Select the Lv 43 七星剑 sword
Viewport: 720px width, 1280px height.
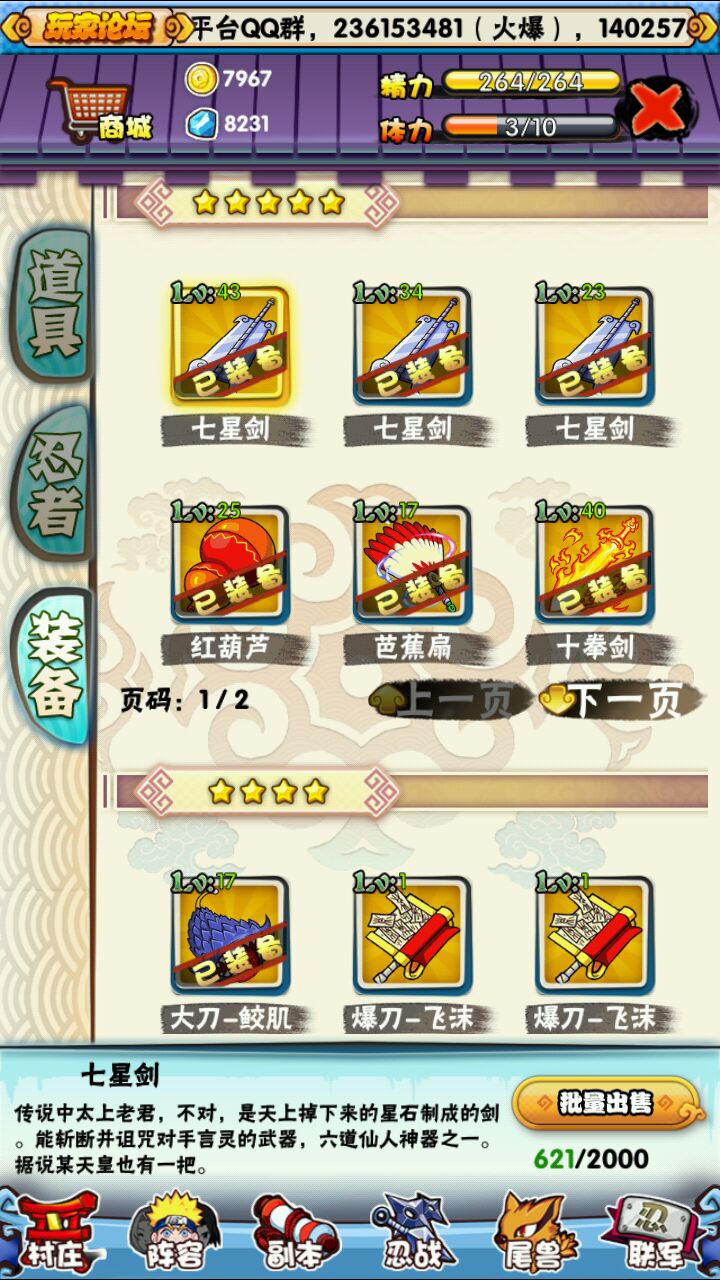tap(230, 345)
